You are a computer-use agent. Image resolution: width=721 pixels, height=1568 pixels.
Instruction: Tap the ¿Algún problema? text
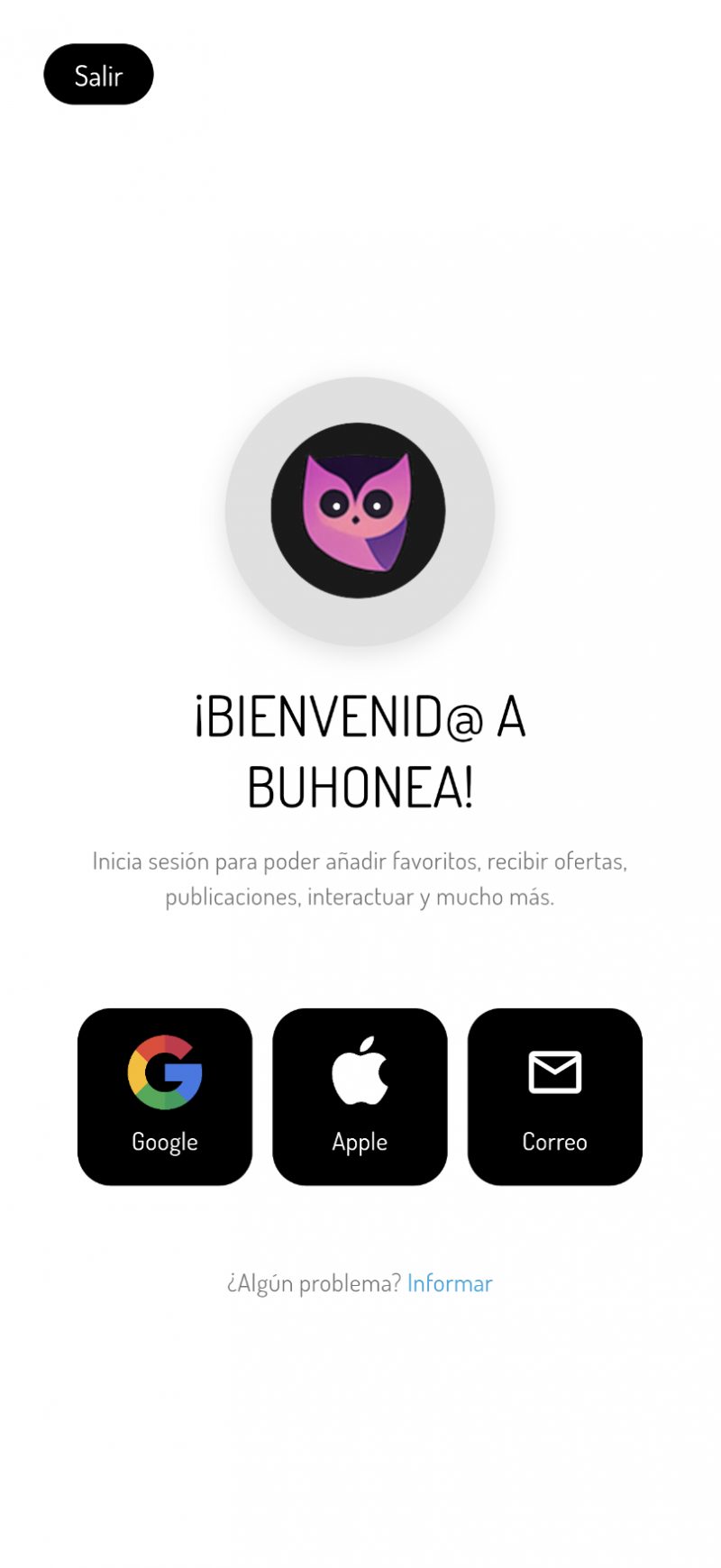312,1282
